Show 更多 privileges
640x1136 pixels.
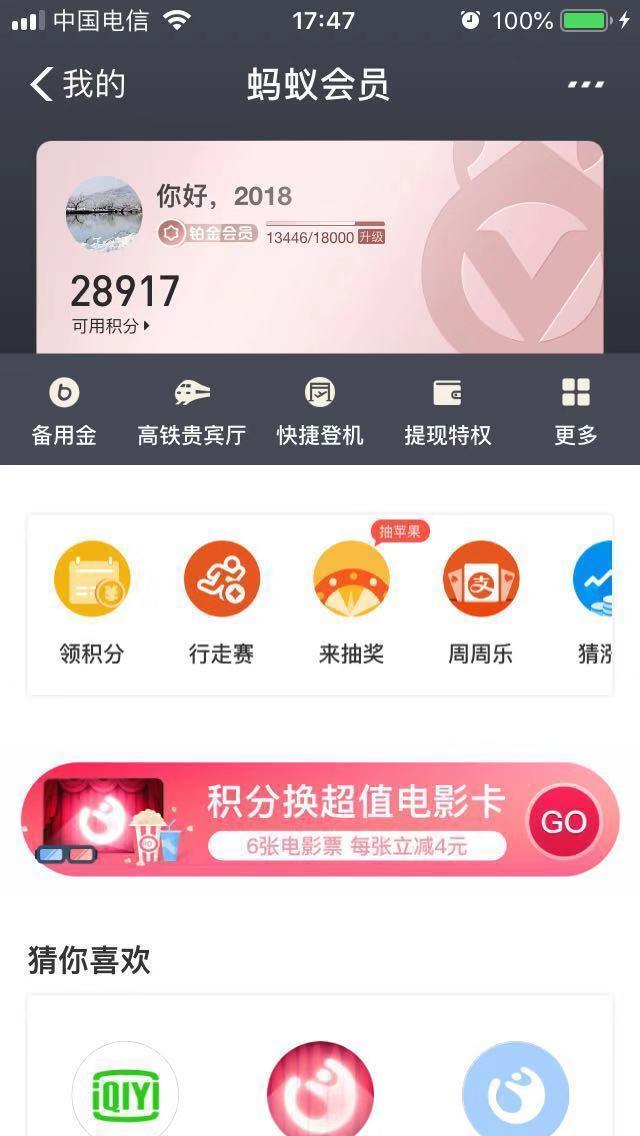pos(576,410)
